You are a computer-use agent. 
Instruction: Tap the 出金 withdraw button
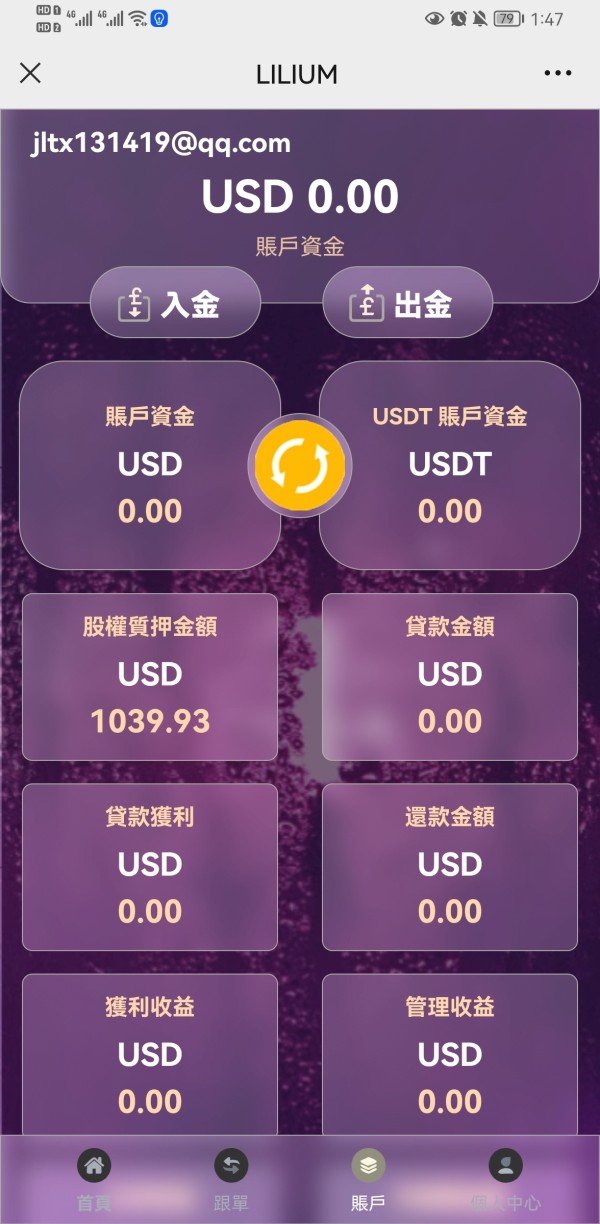point(407,302)
